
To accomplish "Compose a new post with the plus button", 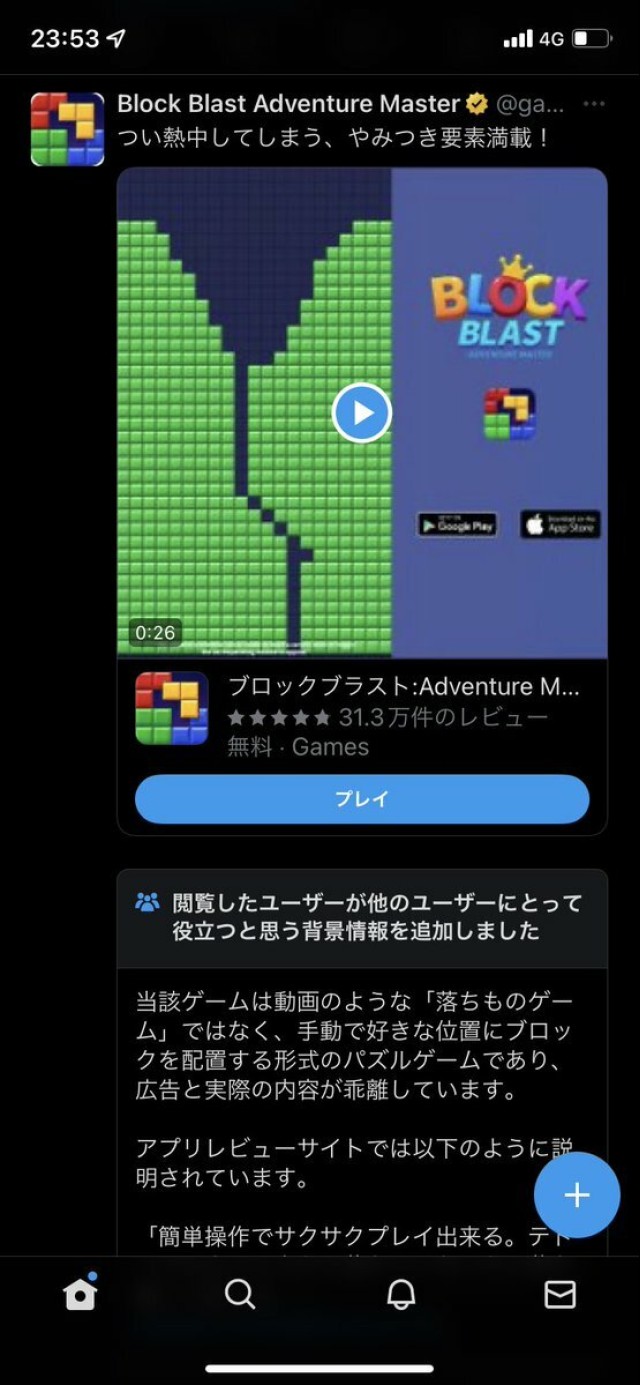I will coord(577,1195).
